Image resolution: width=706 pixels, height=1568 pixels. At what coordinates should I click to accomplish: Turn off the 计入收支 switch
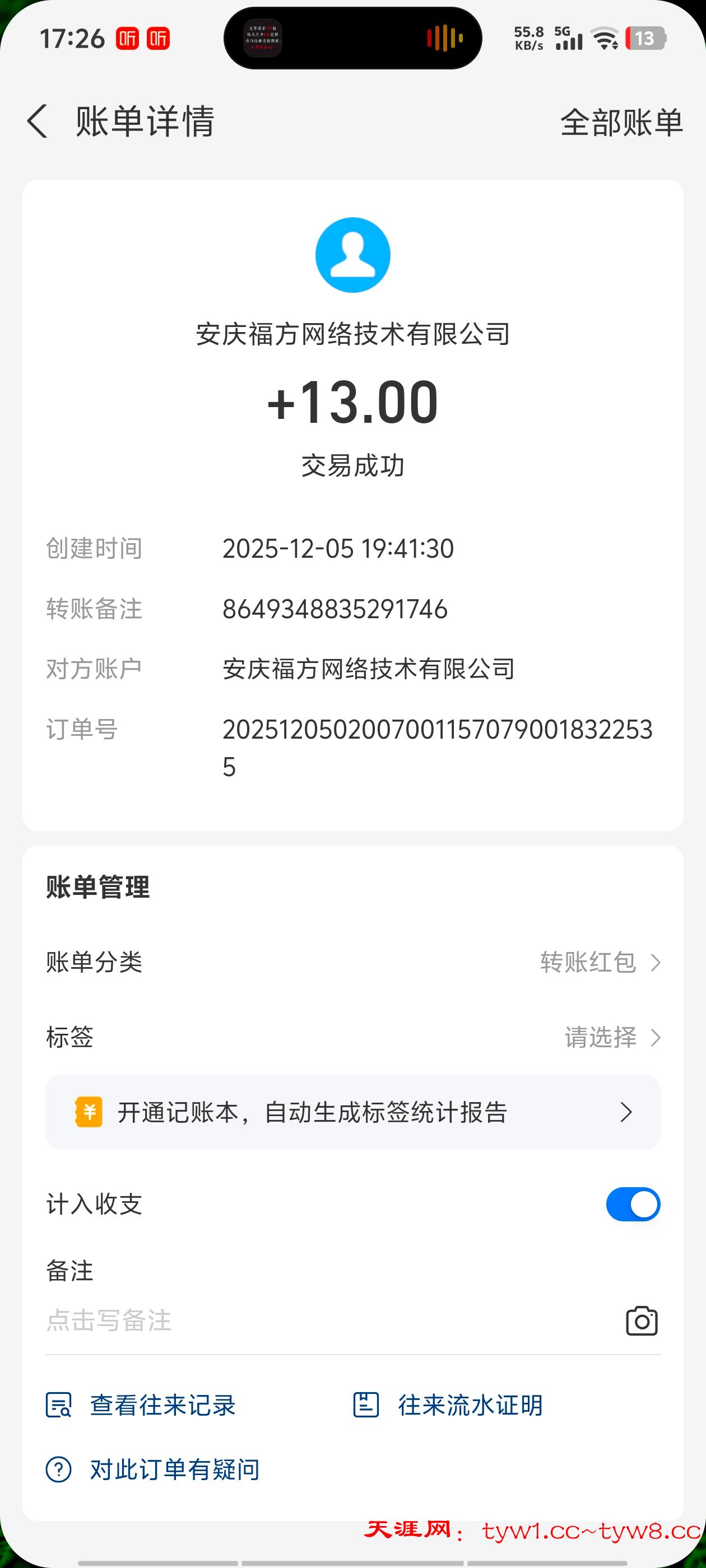[x=632, y=1203]
